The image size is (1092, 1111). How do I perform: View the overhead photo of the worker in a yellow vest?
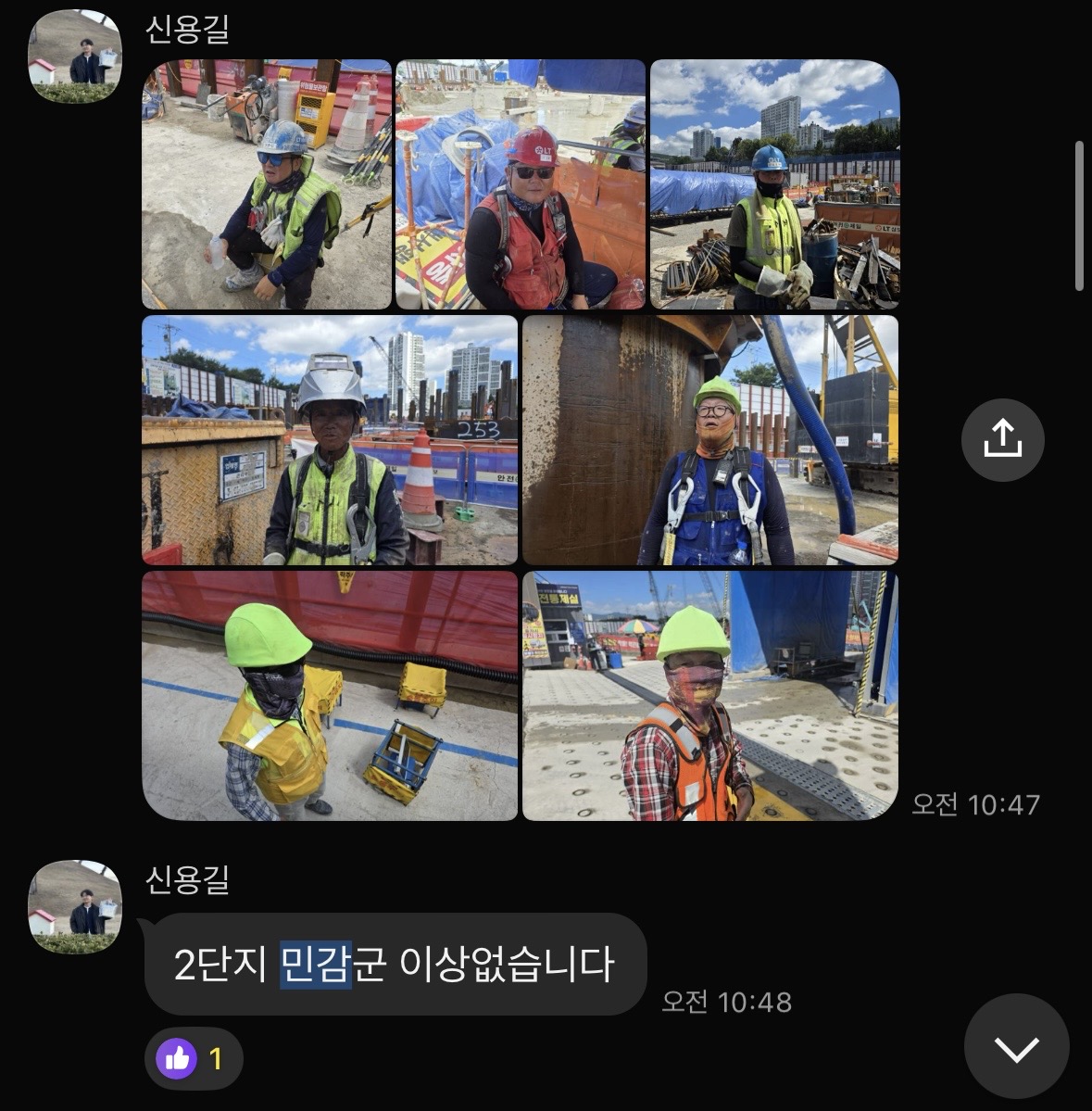tap(330, 696)
